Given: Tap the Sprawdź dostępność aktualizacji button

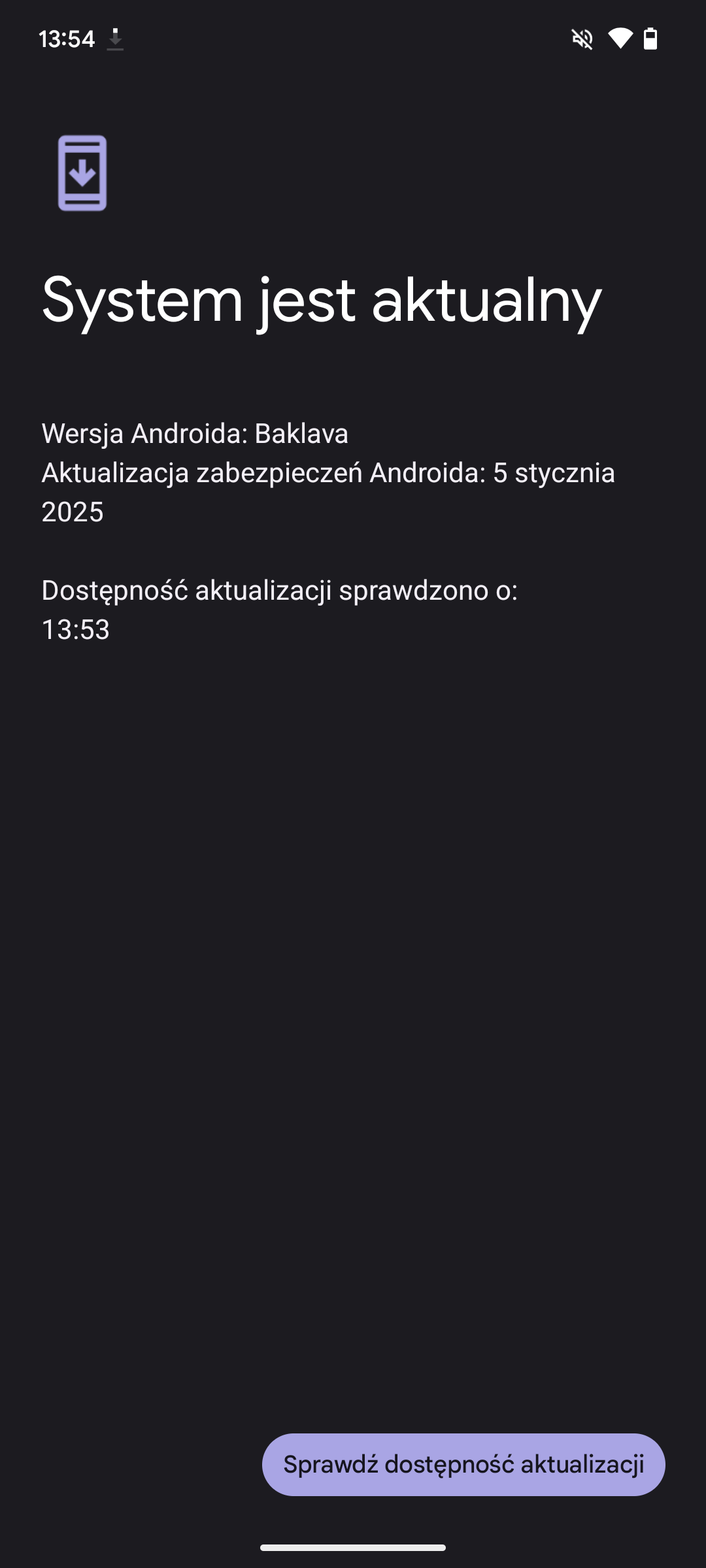Looking at the screenshot, I should (463, 1464).
